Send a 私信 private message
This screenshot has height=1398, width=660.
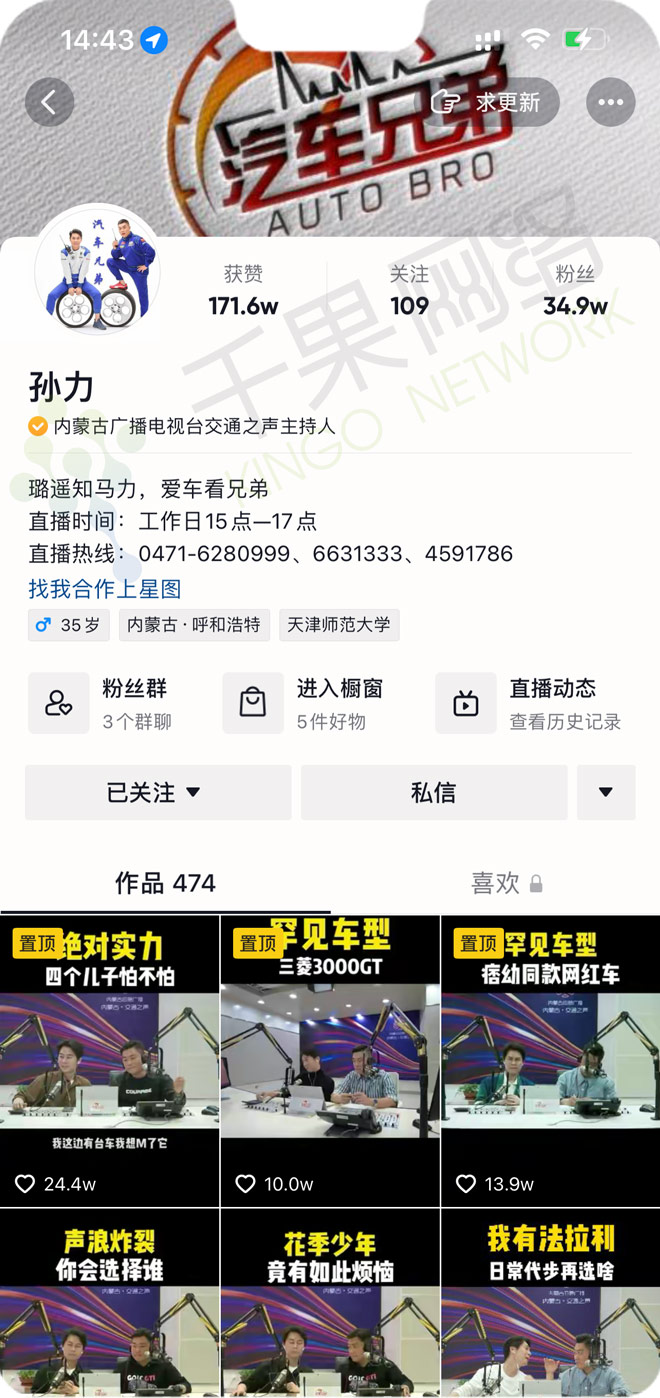click(433, 793)
